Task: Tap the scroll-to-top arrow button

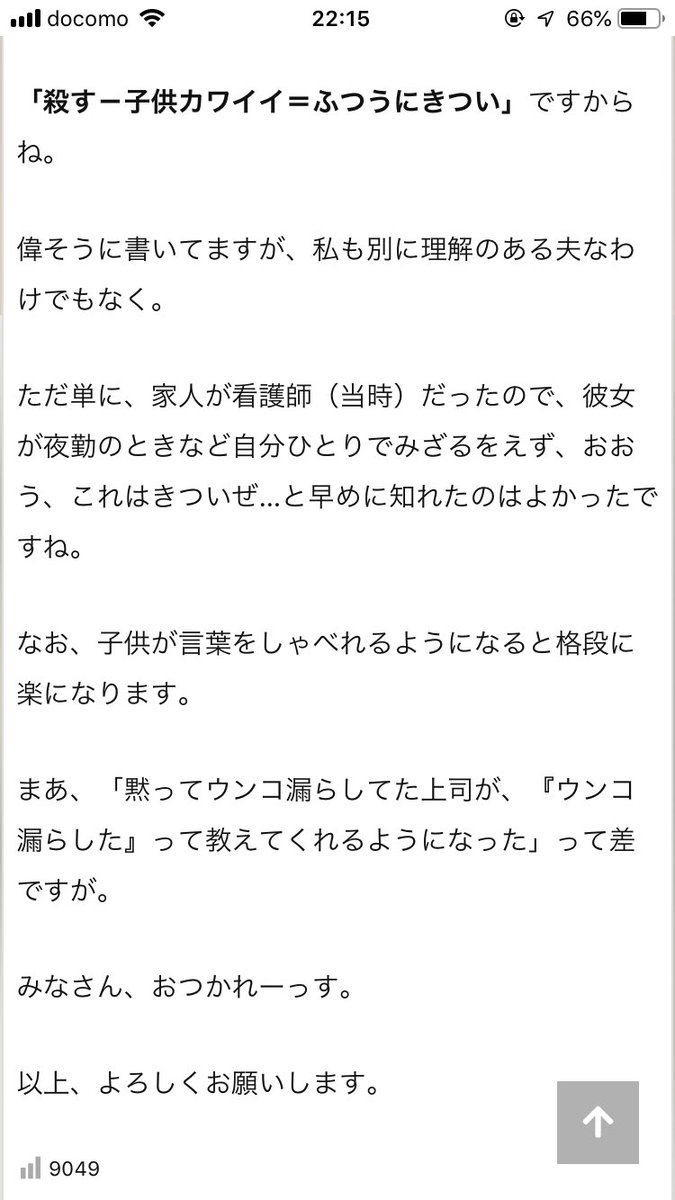Action: coord(598,1122)
